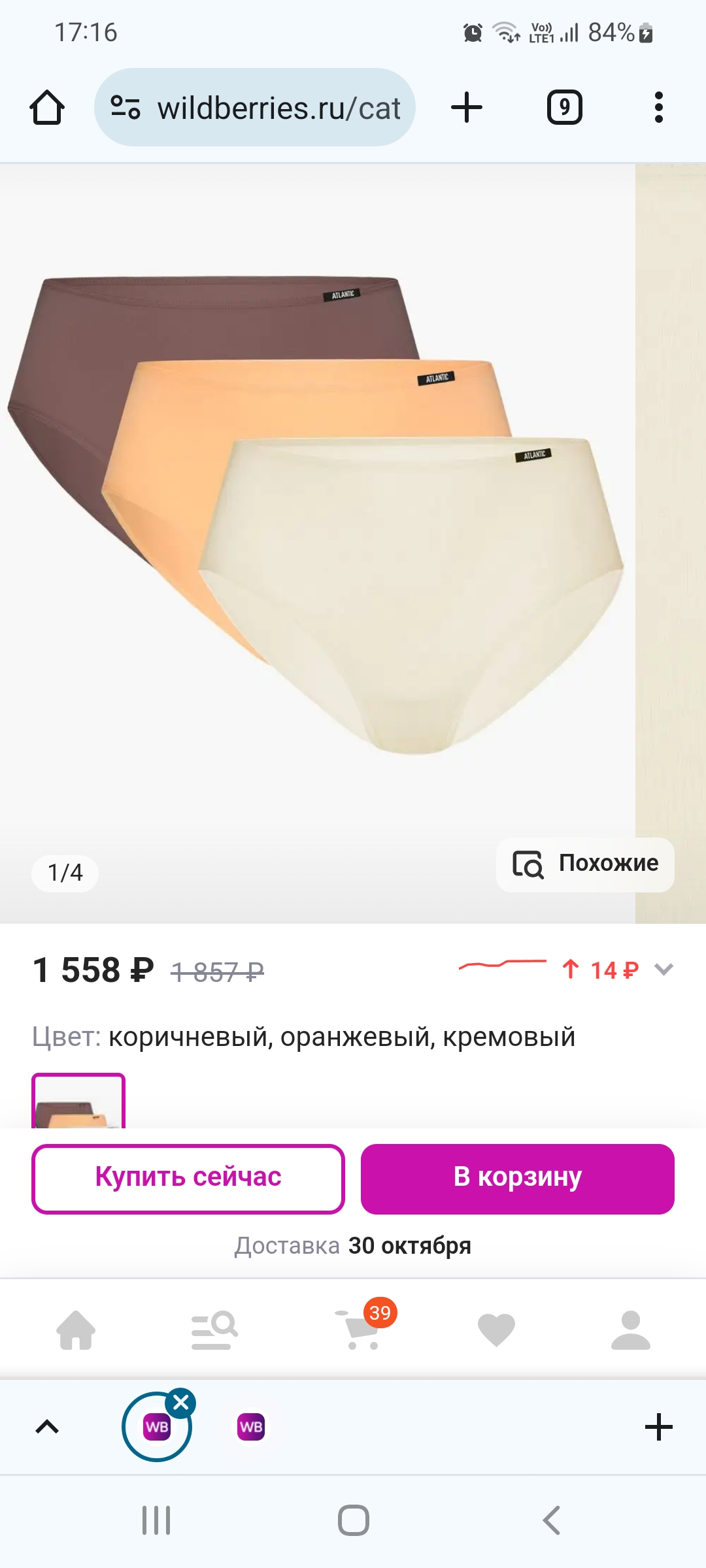This screenshot has width=706, height=1568.
Task: Open the browser overflow menu
Action: 659,108
